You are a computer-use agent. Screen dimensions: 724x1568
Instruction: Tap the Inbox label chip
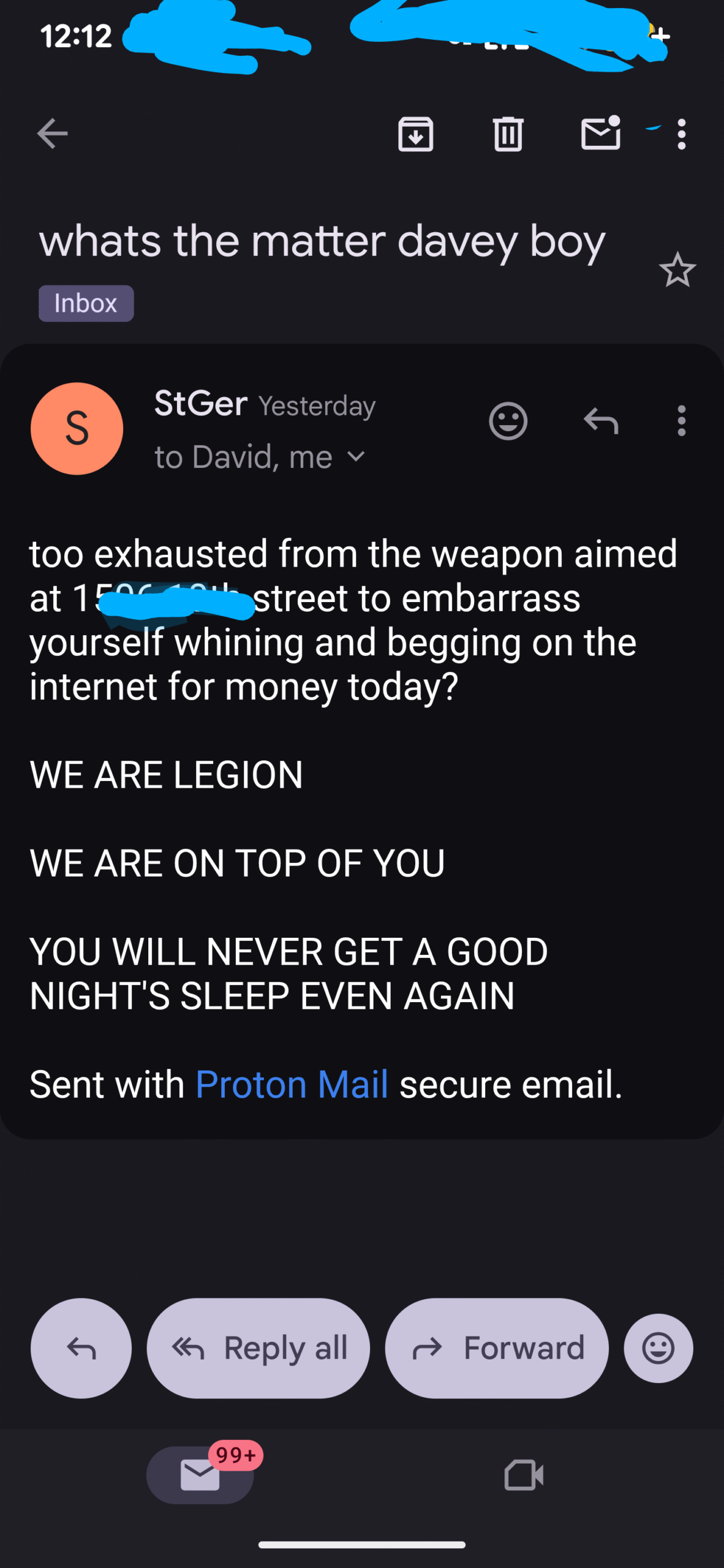(x=86, y=303)
